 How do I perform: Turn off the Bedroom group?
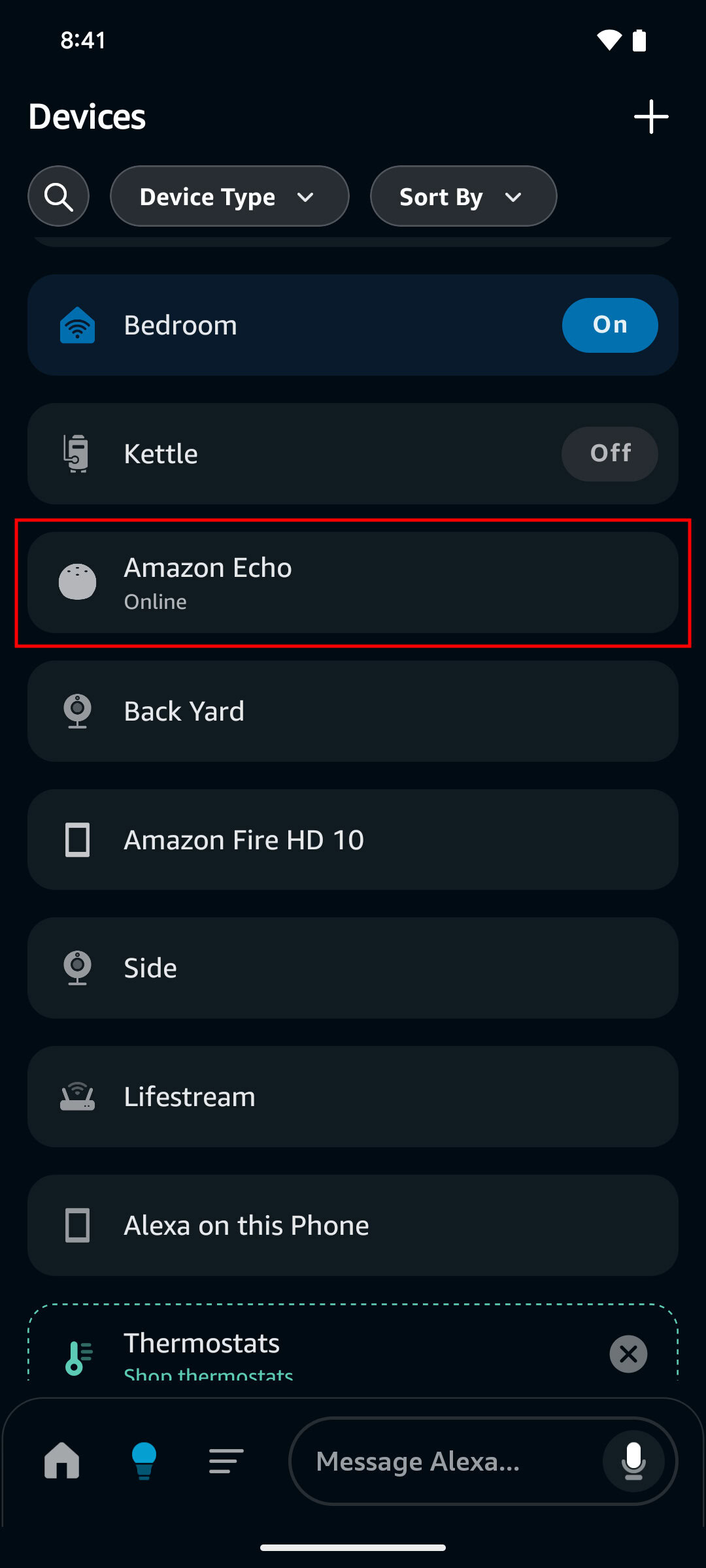pos(609,325)
